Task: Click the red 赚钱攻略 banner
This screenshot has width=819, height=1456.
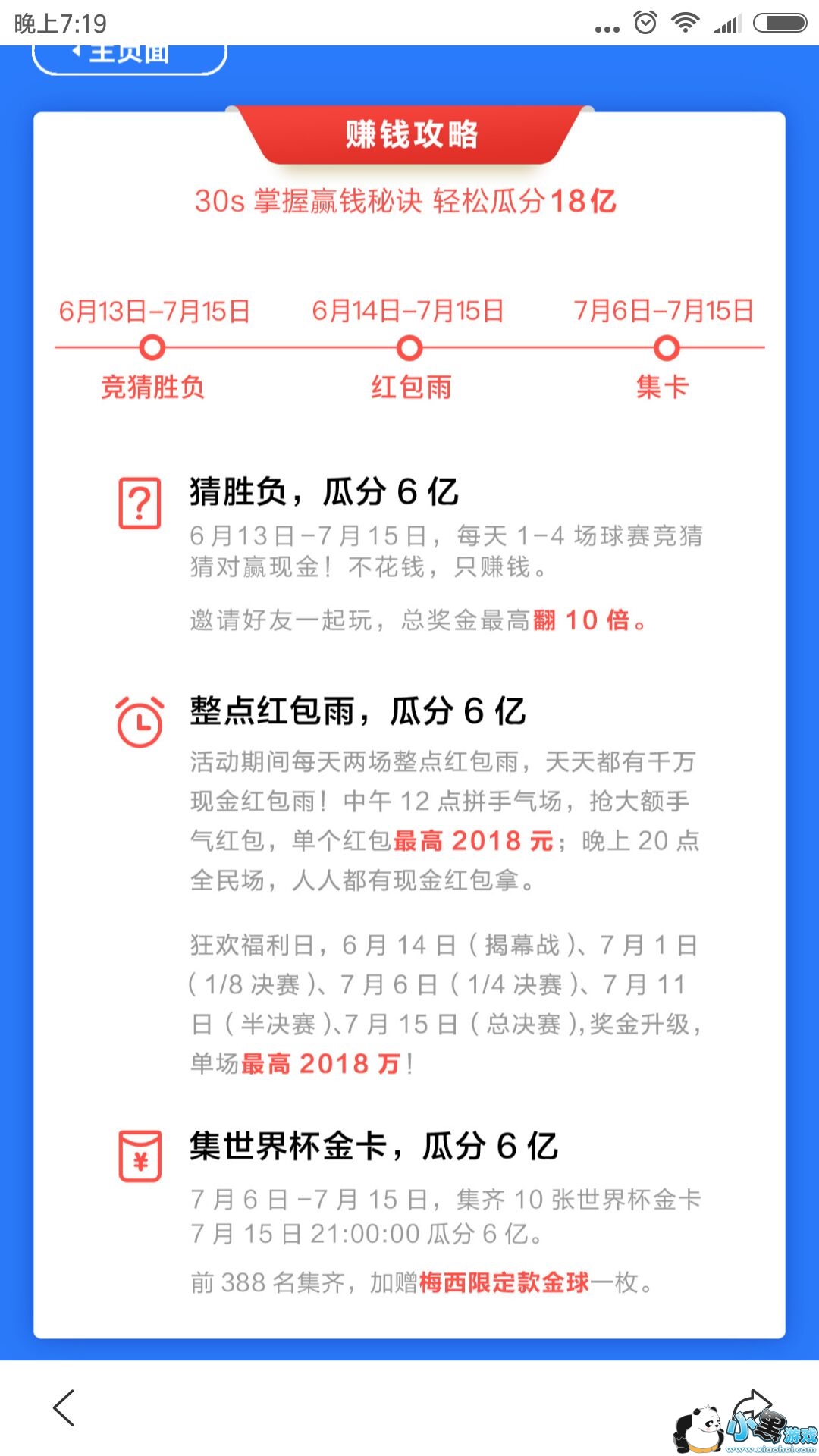Action: click(409, 136)
